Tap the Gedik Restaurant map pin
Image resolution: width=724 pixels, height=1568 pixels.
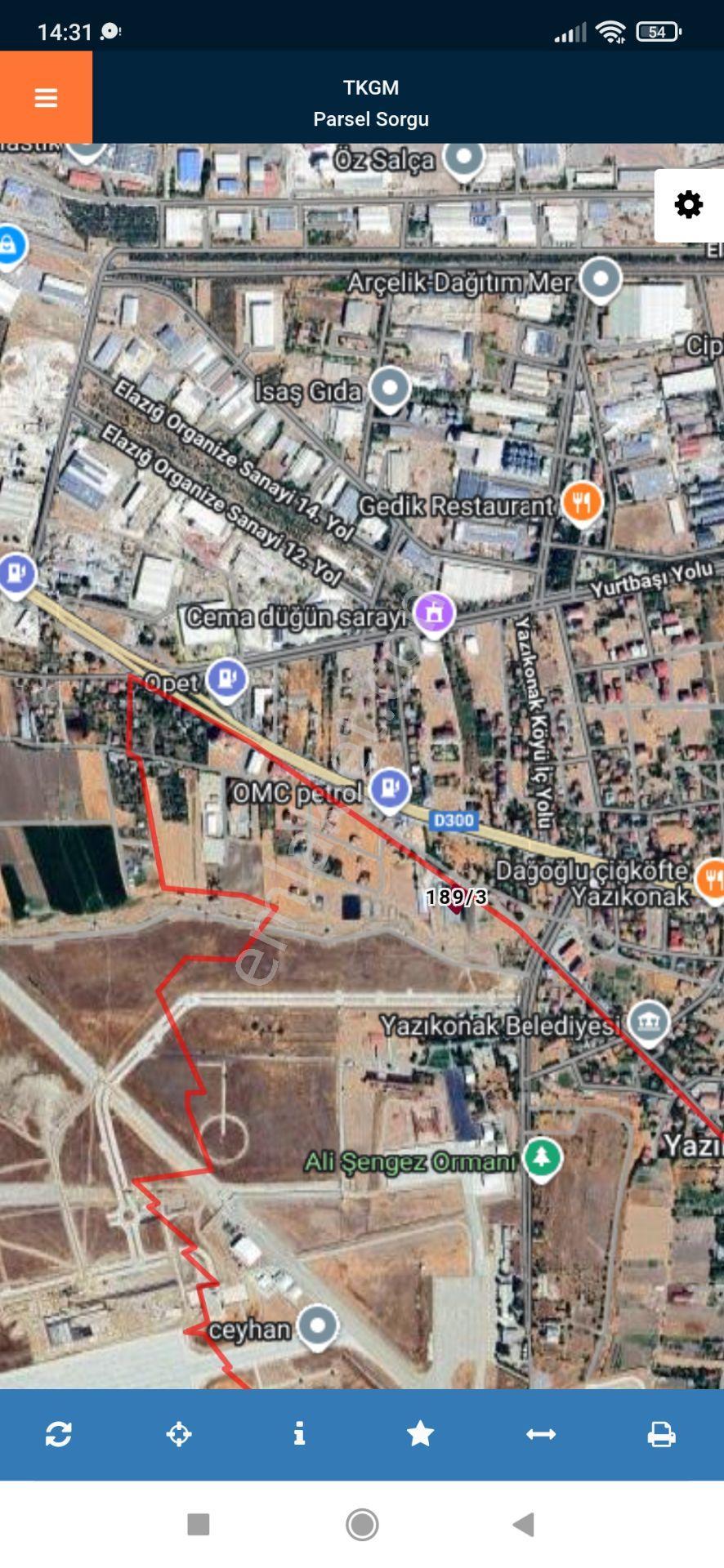click(x=582, y=502)
